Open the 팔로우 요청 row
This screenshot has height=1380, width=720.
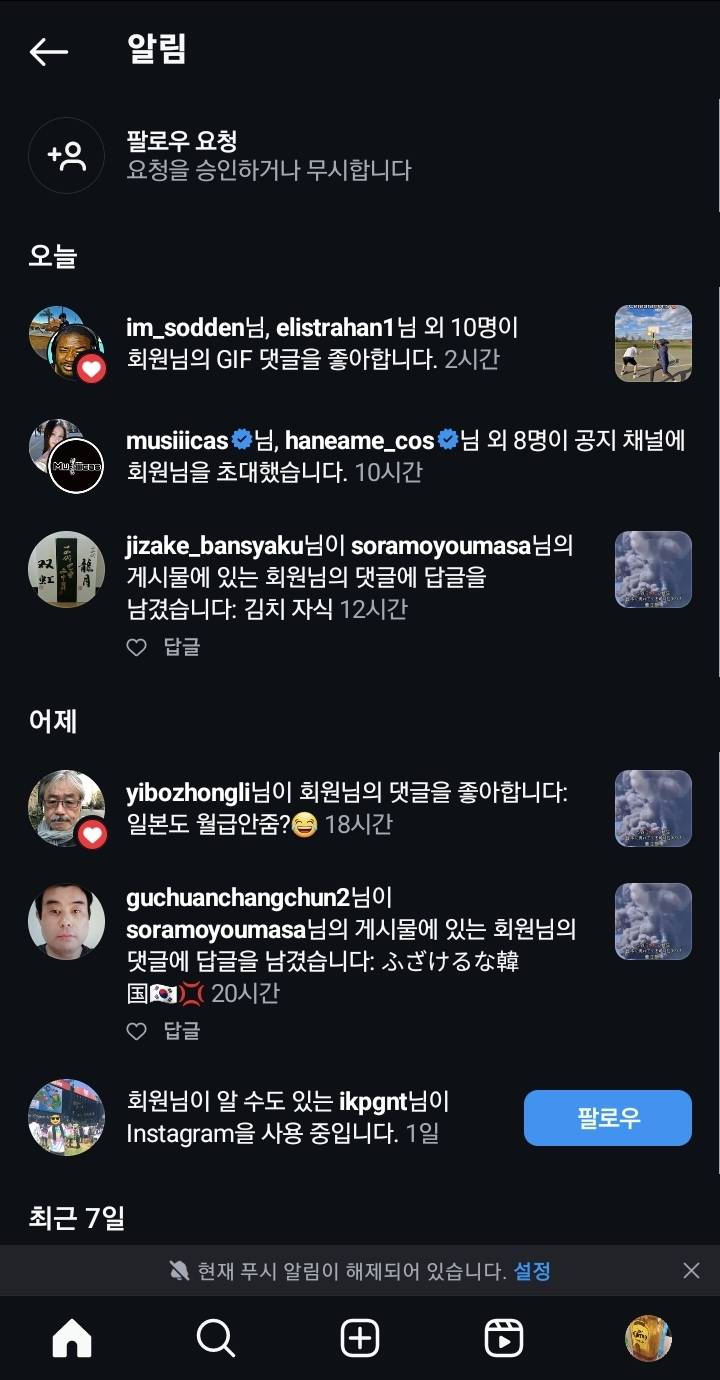tap(268, 155)
